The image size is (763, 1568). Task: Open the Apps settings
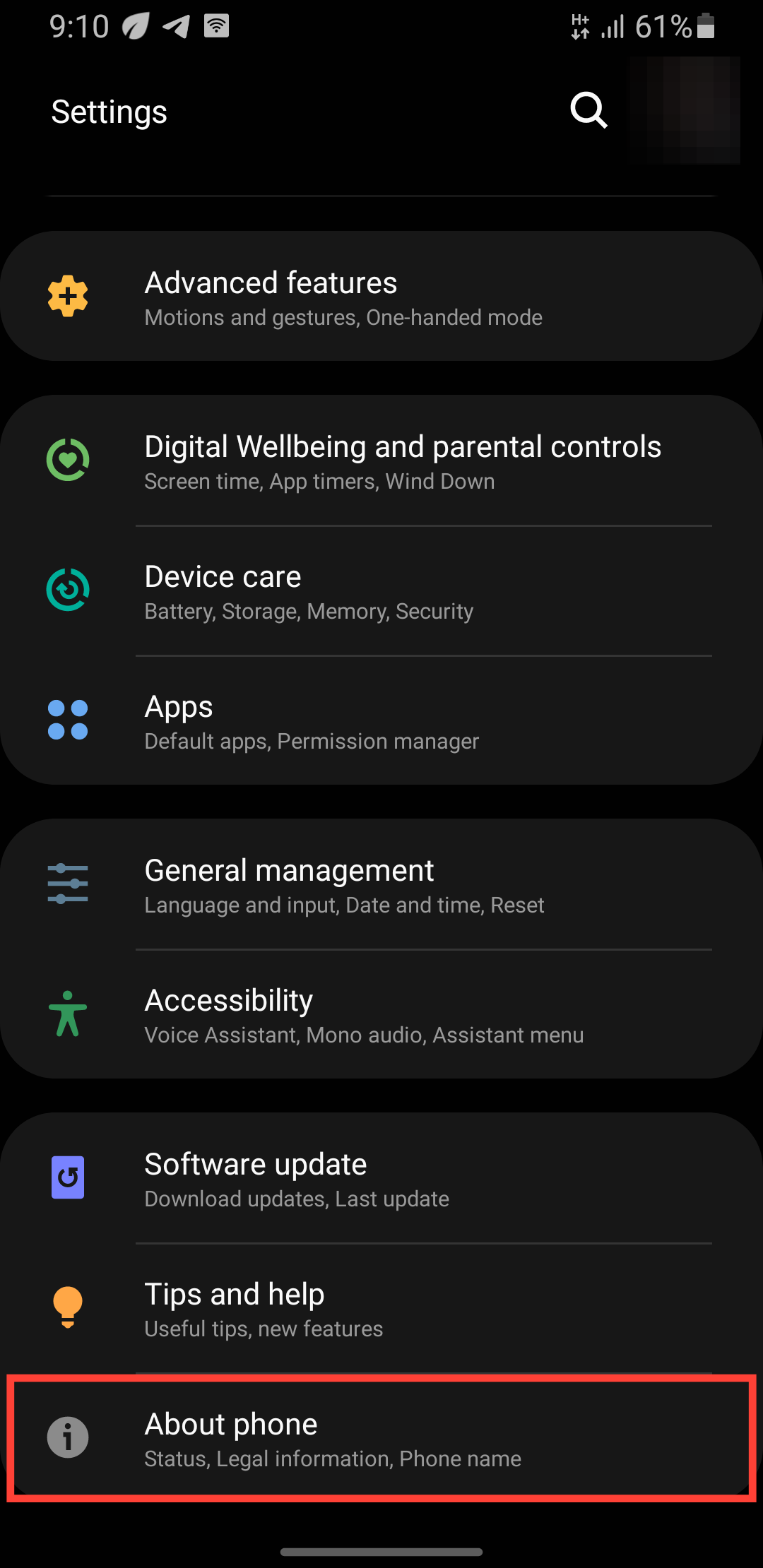381,721
